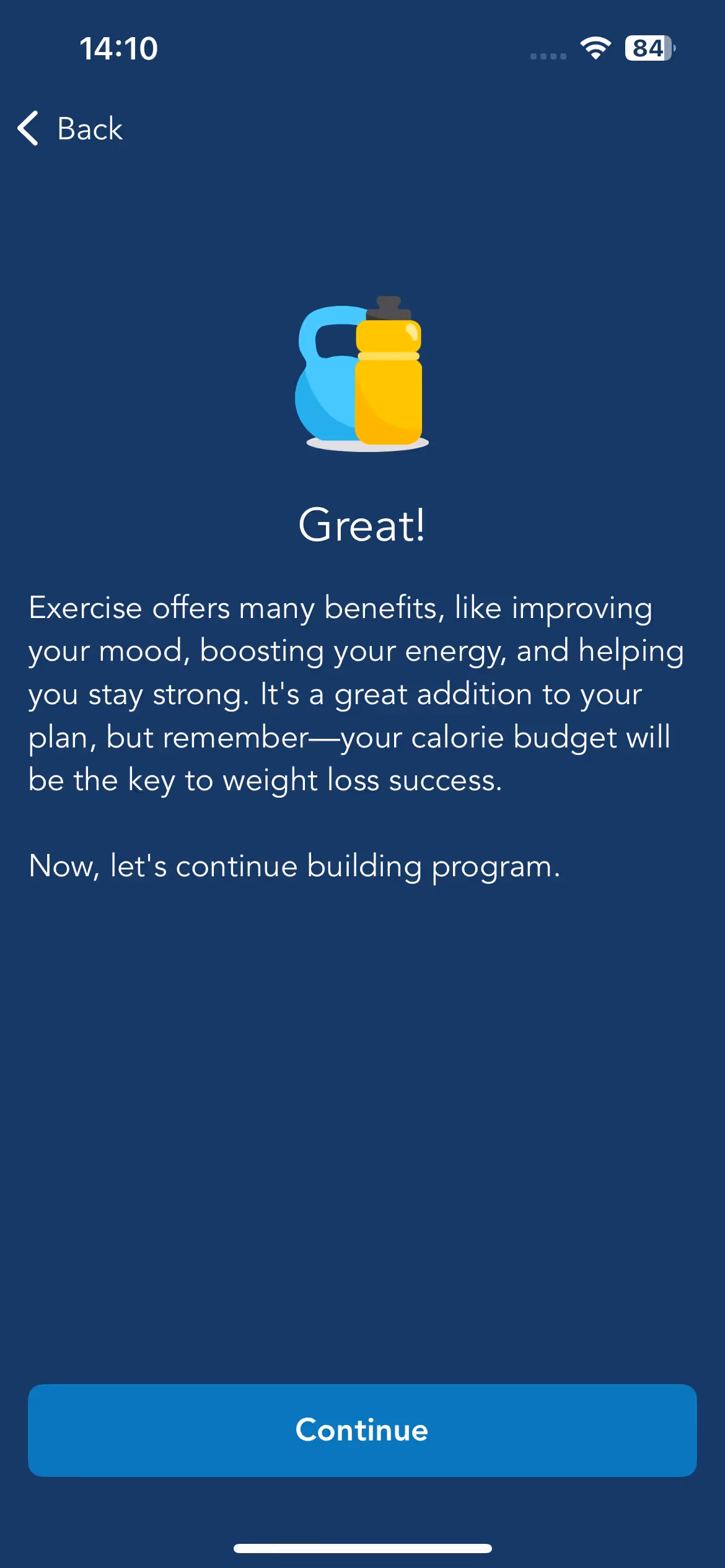Go back to the previous step
This screenshot has width=725, height=1568.
pyautogui.click(x=70, y=129)
